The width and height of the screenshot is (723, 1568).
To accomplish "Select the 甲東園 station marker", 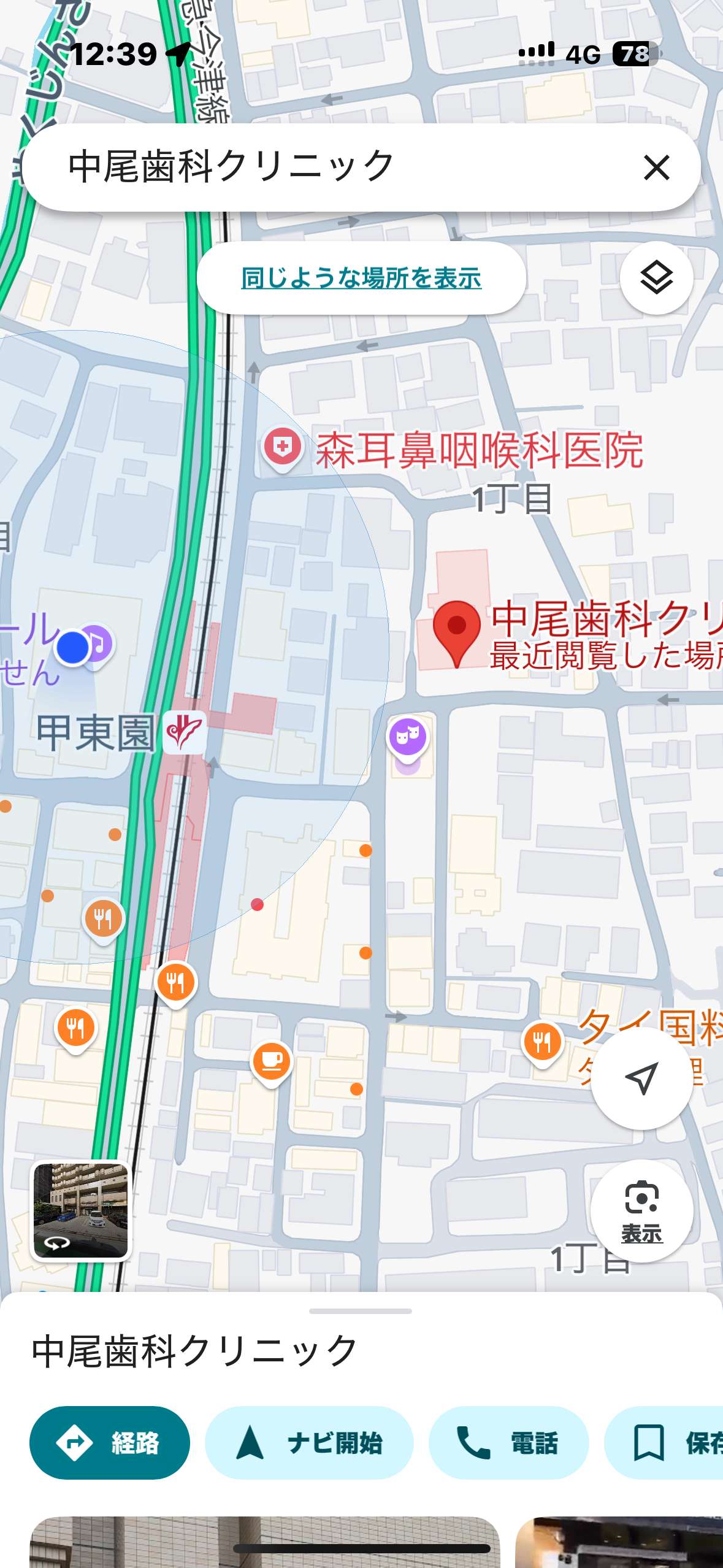I will click(184, 732).
